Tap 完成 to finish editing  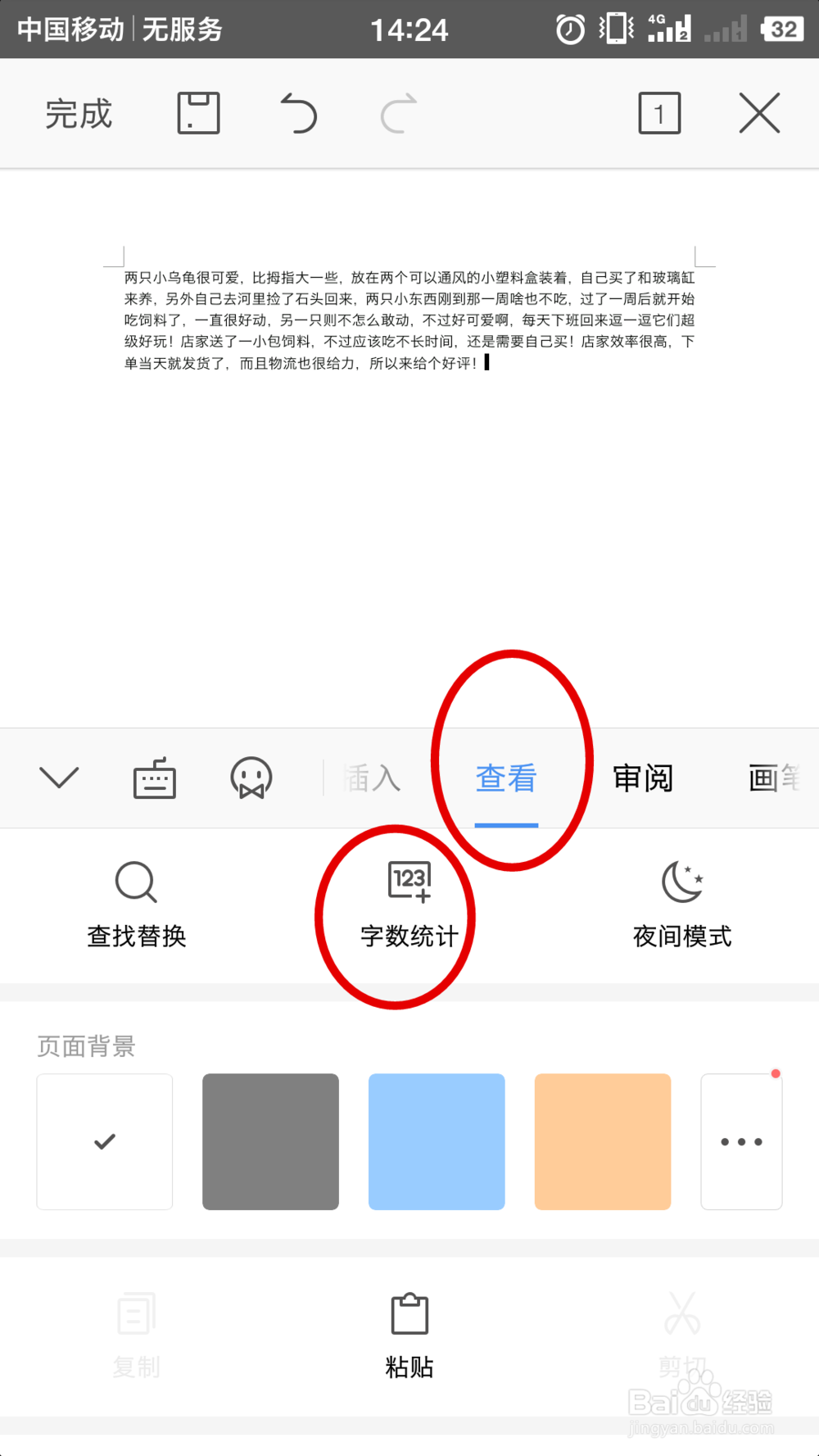click(78, 114)
